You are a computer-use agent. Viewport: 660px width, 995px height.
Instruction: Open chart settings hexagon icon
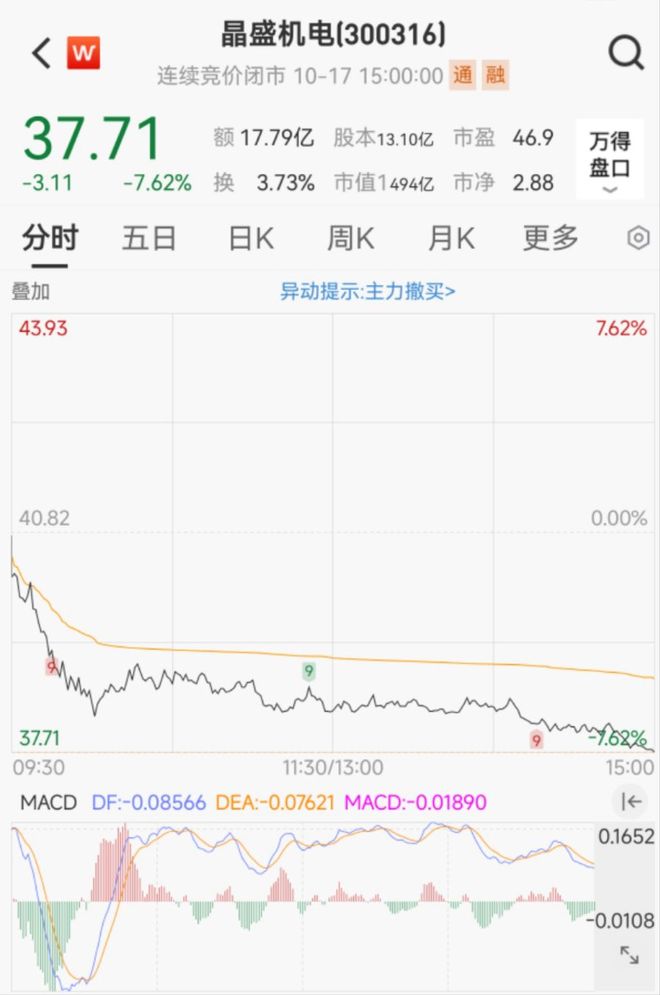pos(638,238)
